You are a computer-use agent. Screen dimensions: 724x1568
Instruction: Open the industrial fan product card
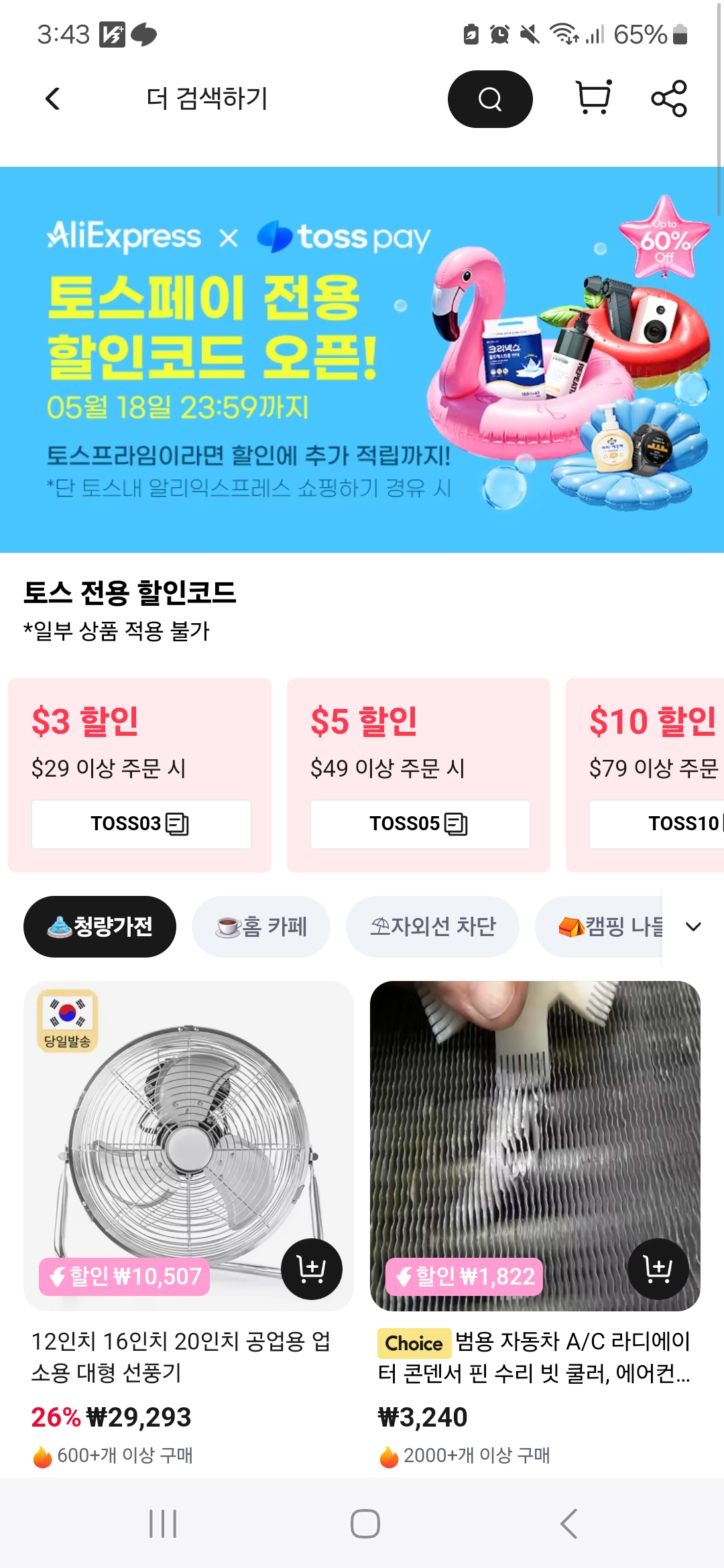pos(188,1146)
